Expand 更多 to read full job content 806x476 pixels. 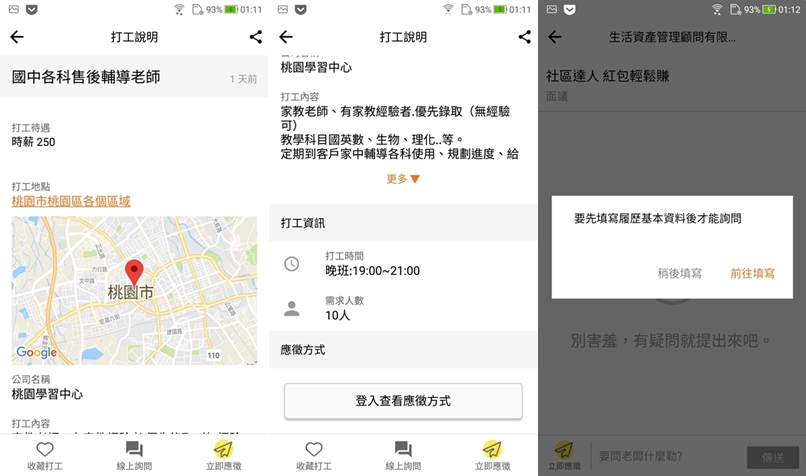(x=403, y=179)
